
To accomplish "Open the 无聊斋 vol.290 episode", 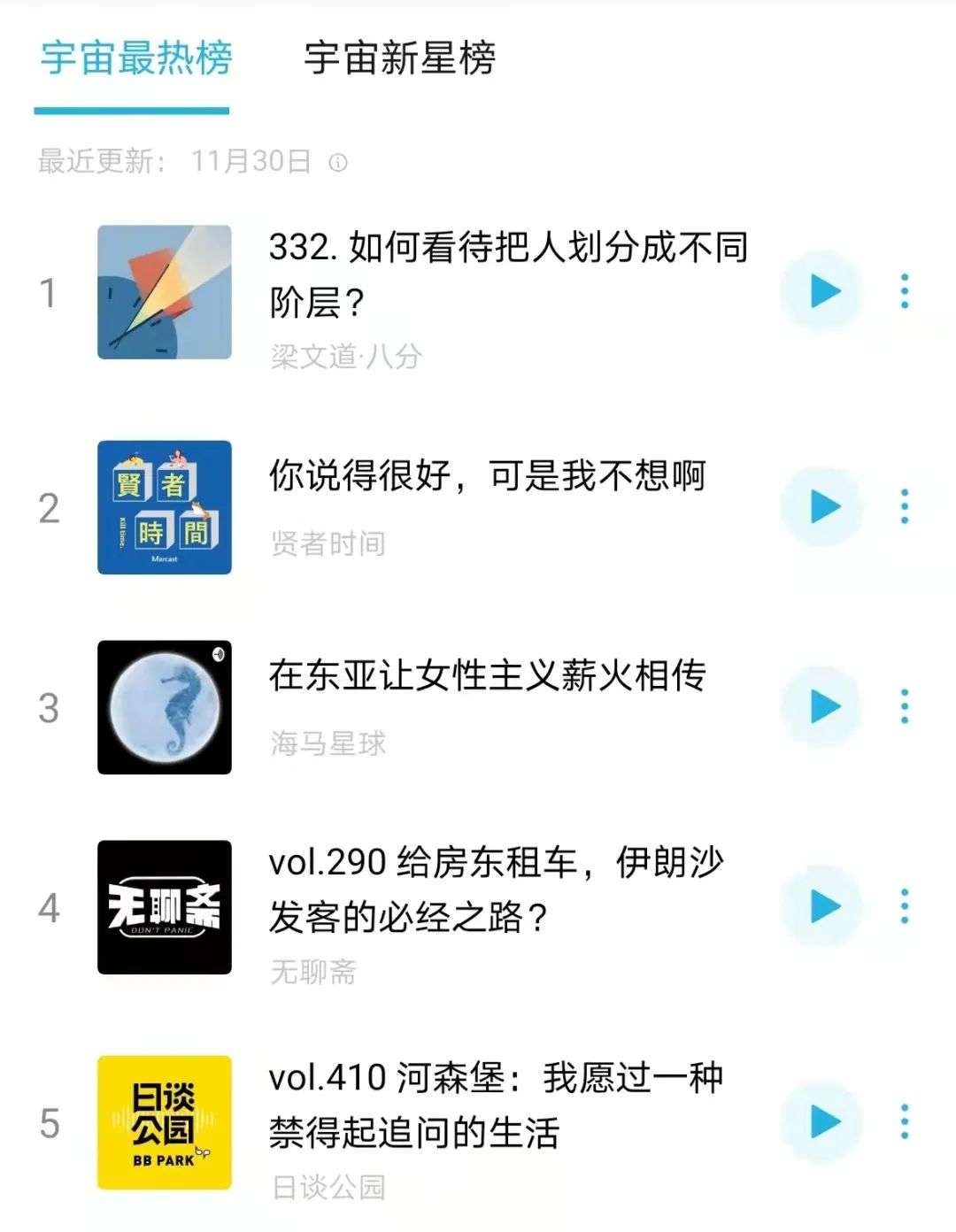I will 496,889.
